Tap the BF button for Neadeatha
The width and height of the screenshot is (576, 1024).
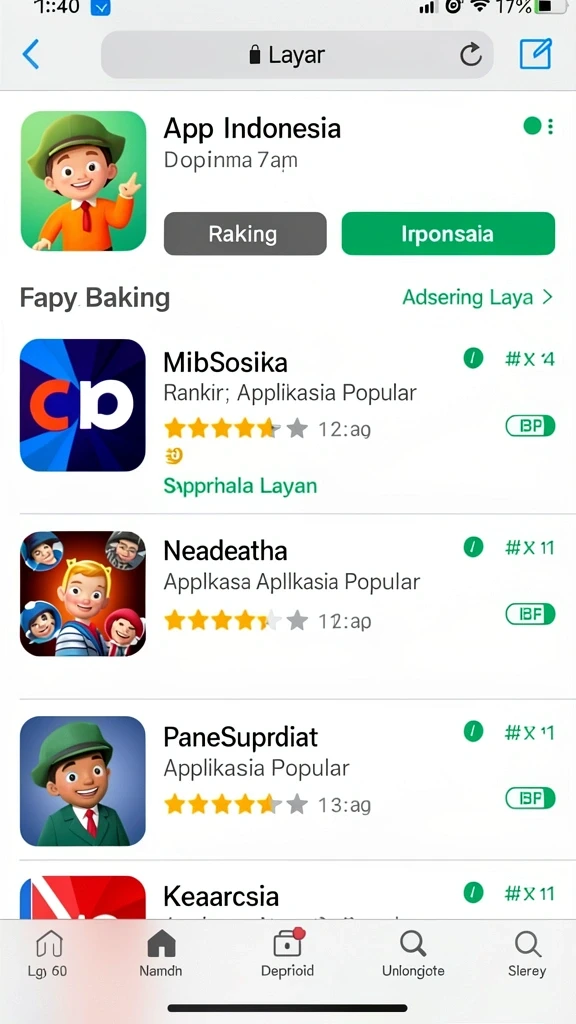[530, 614]
